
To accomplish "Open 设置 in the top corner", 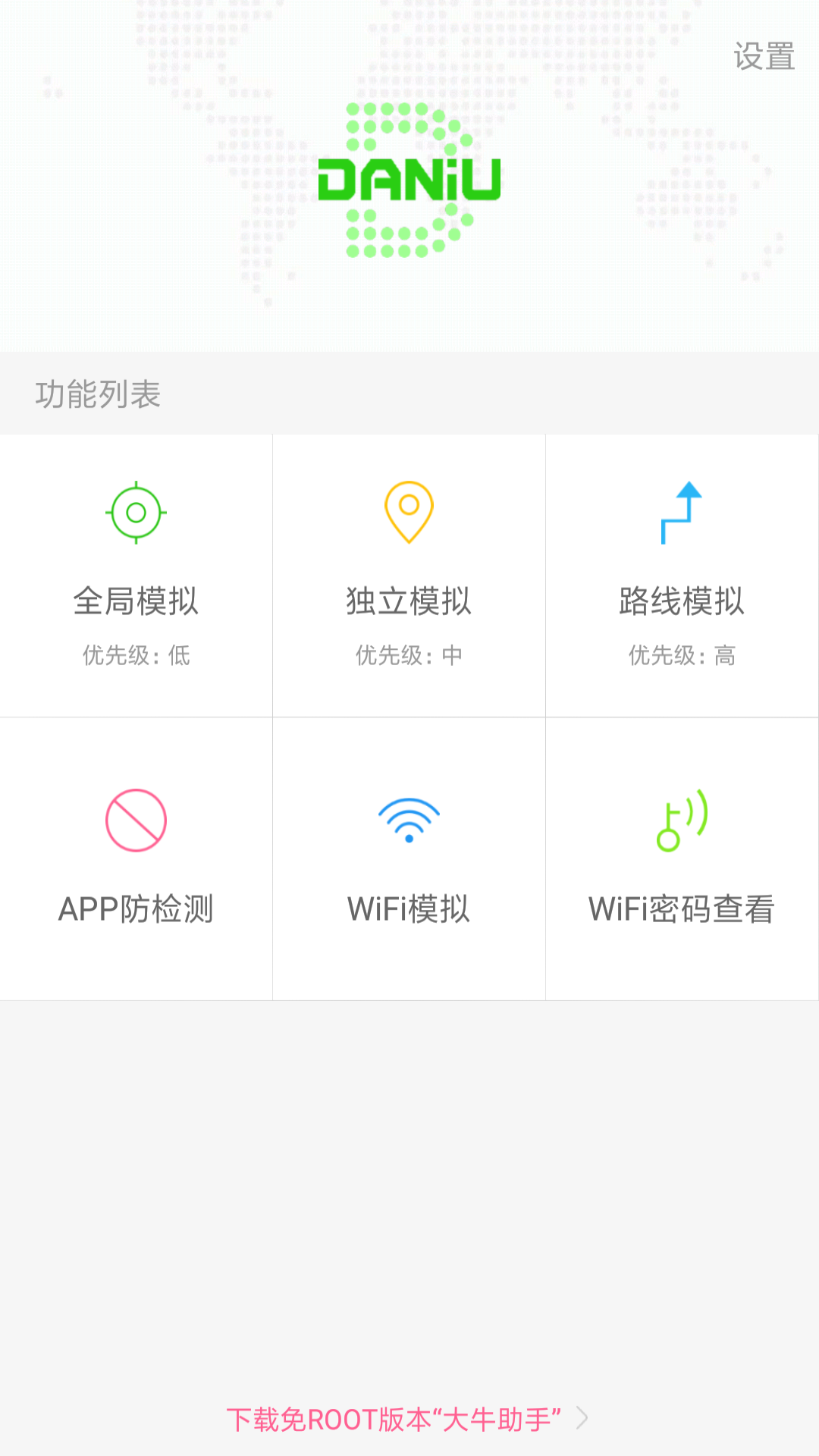I will [764, 57].
